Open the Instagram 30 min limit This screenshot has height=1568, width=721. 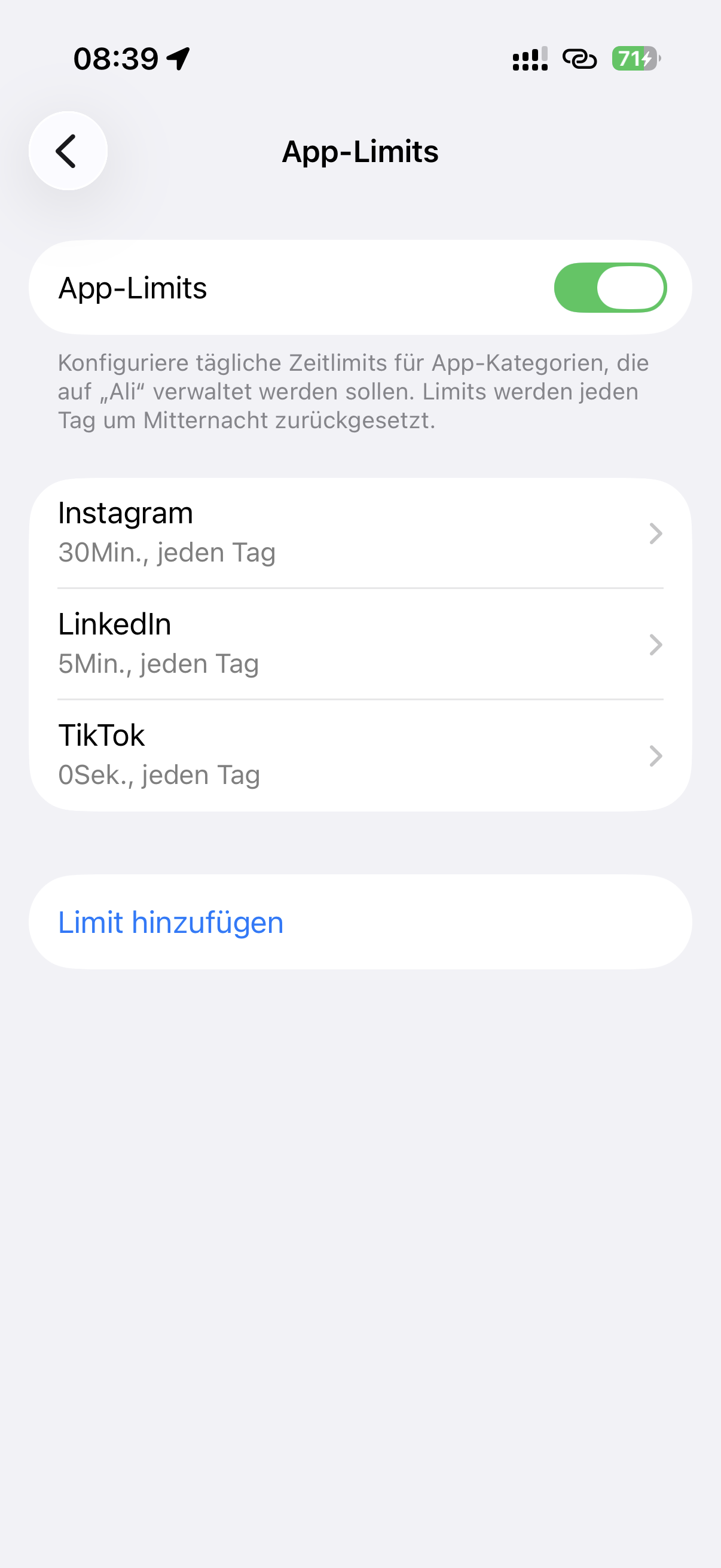pyautogui.click(x=359, y=533)
